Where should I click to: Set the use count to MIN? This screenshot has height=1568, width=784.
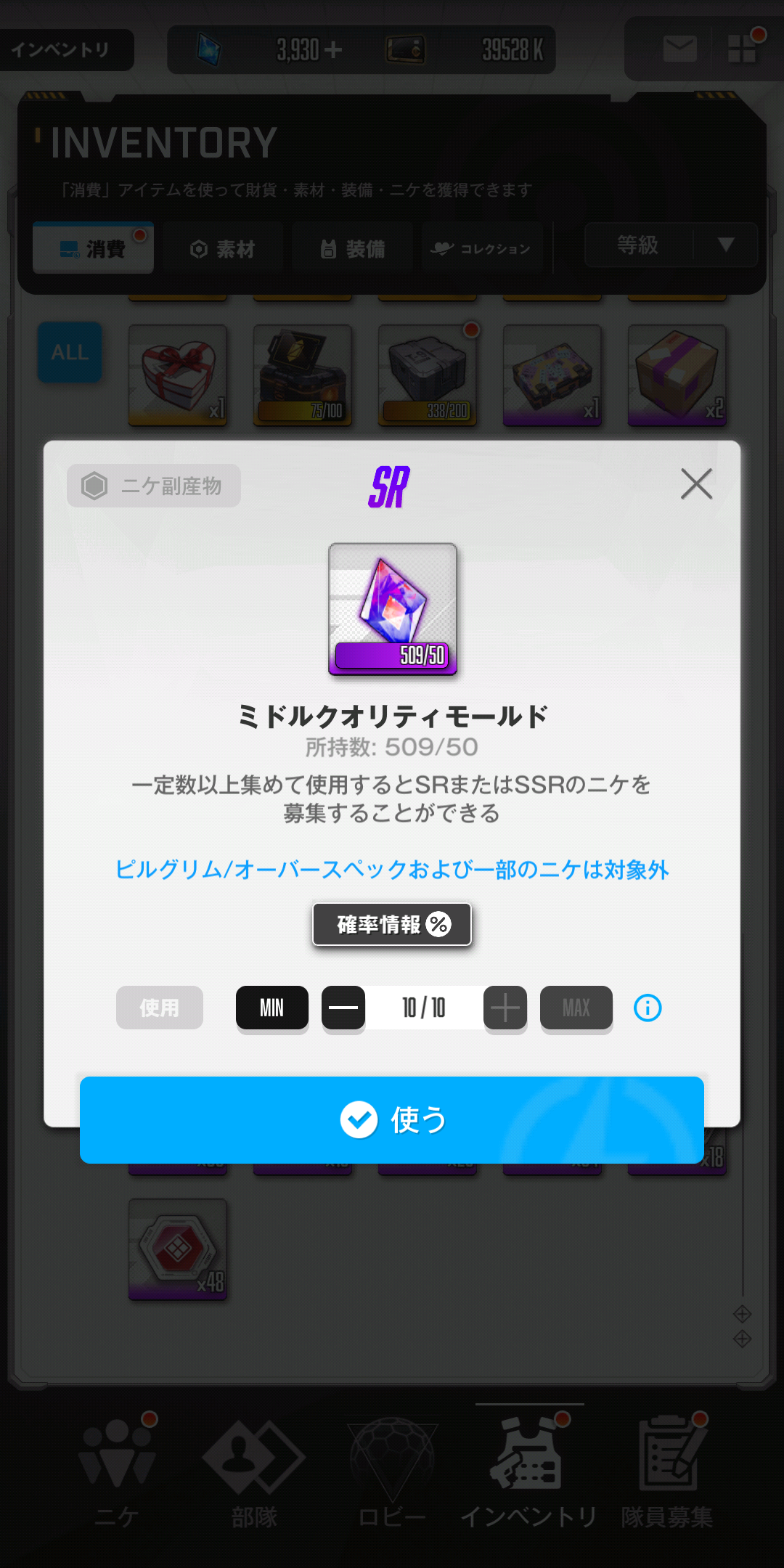[x=272, y=1008]
